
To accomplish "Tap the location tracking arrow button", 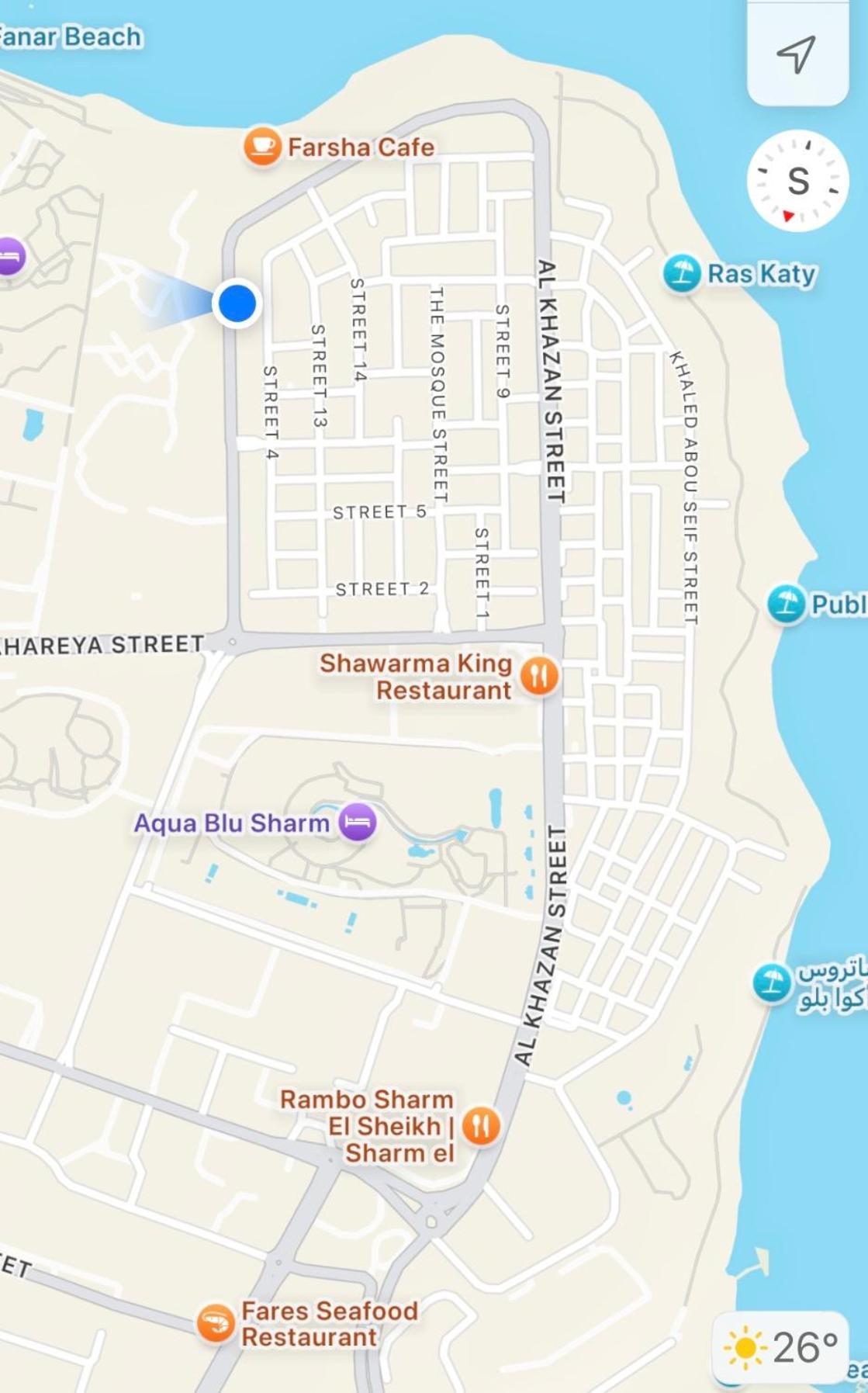I will [x=797, y=54].
